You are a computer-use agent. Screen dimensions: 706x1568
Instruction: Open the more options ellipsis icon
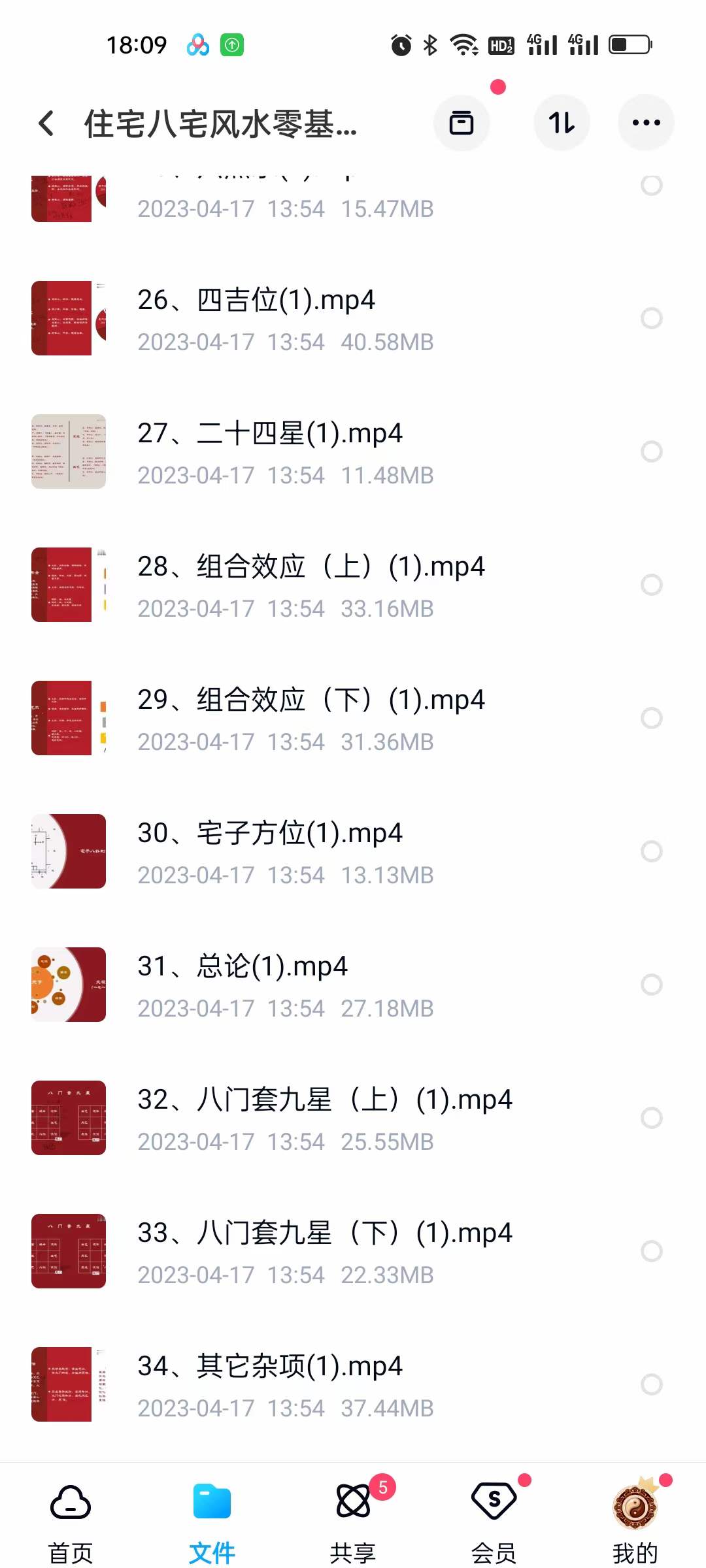pyautogui.click(x=646, y=122)
